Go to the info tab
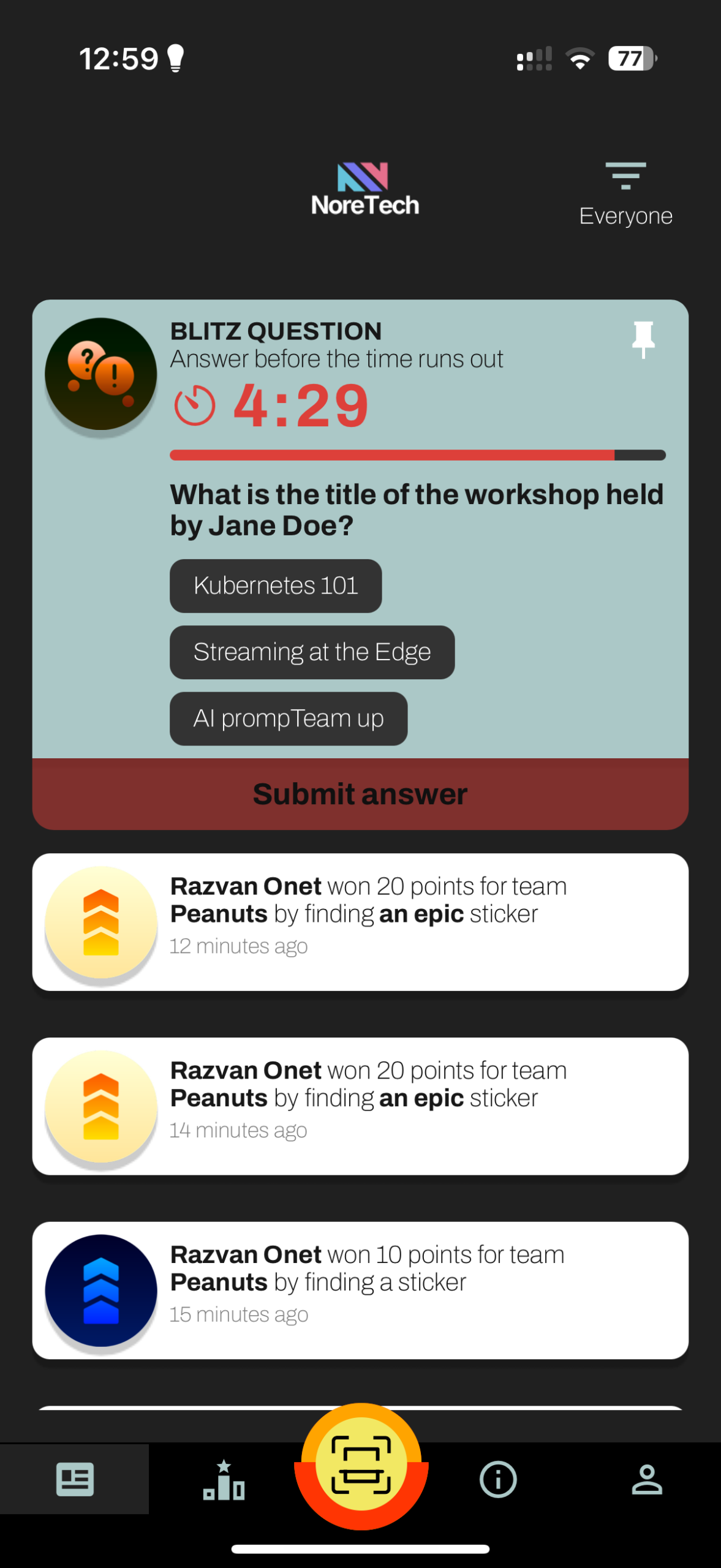Screen dimensions: 721x1568 click(x=497, y=1479)
